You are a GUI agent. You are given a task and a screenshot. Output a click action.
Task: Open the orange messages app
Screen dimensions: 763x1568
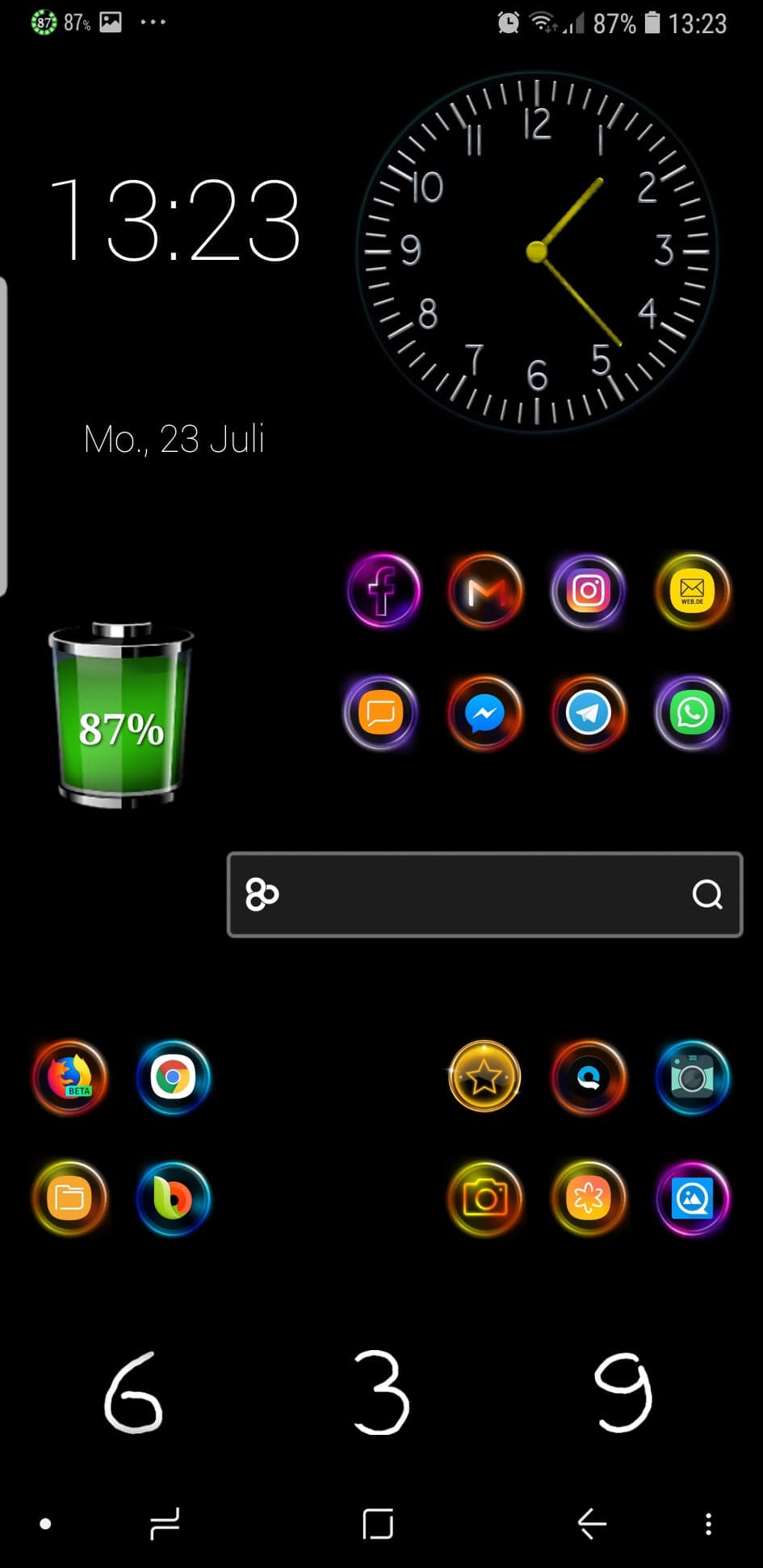(381, 713)
